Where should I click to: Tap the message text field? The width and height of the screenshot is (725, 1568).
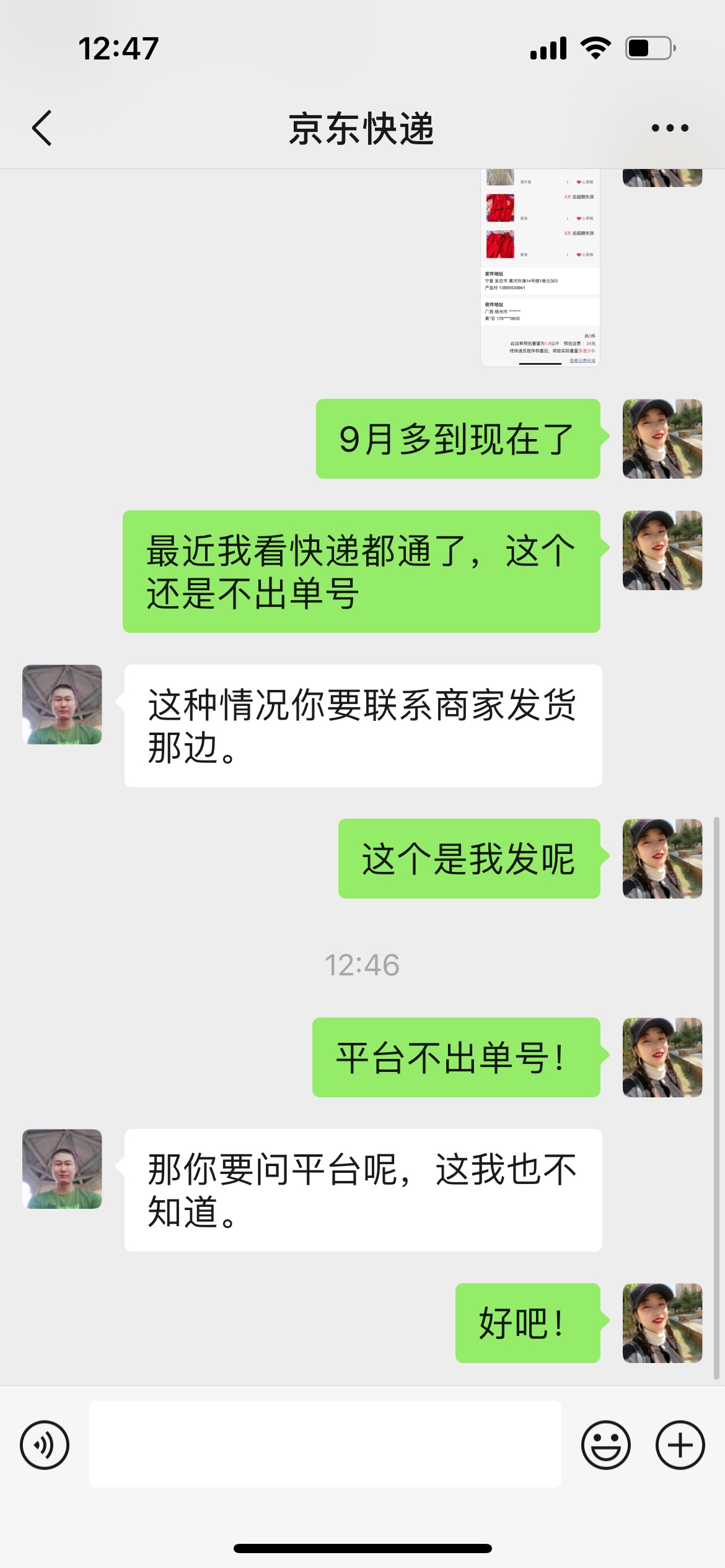pyautogui.click(x=325, y=1444)
